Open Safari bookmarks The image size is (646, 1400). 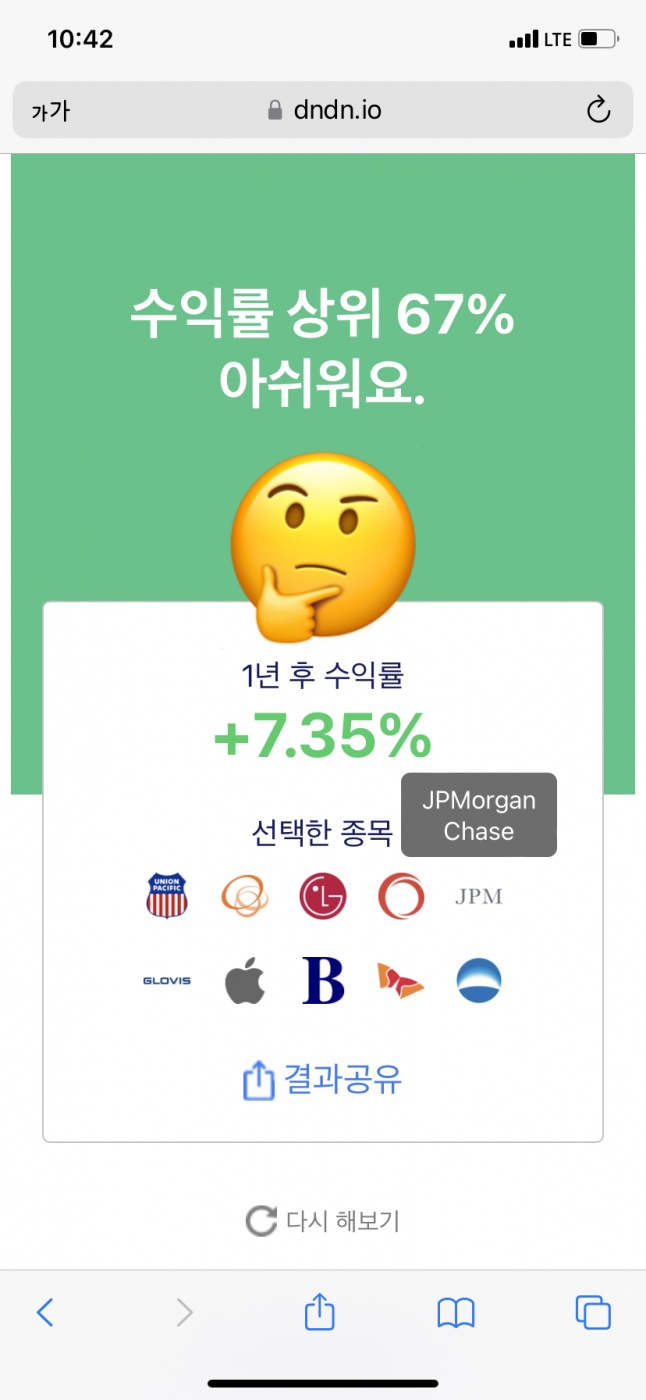456,1313
